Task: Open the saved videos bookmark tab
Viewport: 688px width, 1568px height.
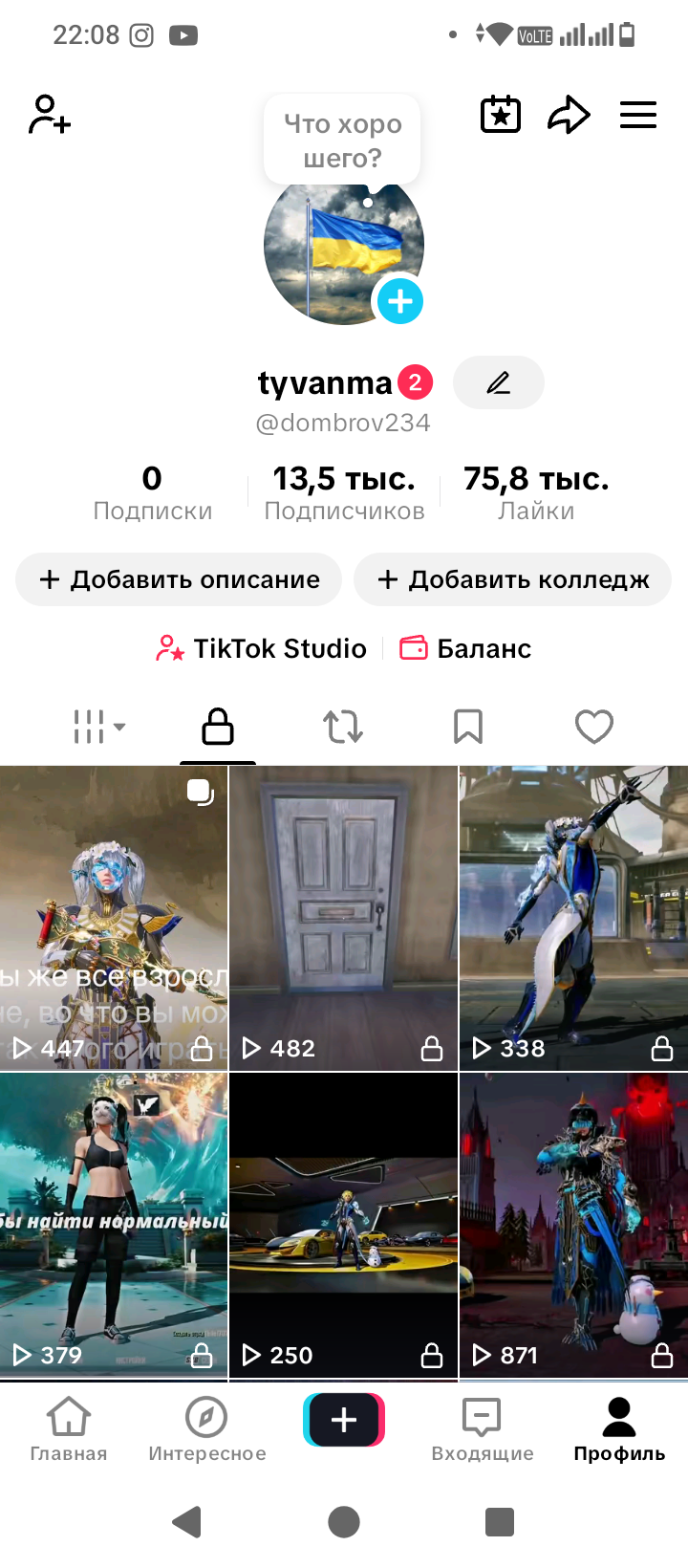Action: point(468,727)
